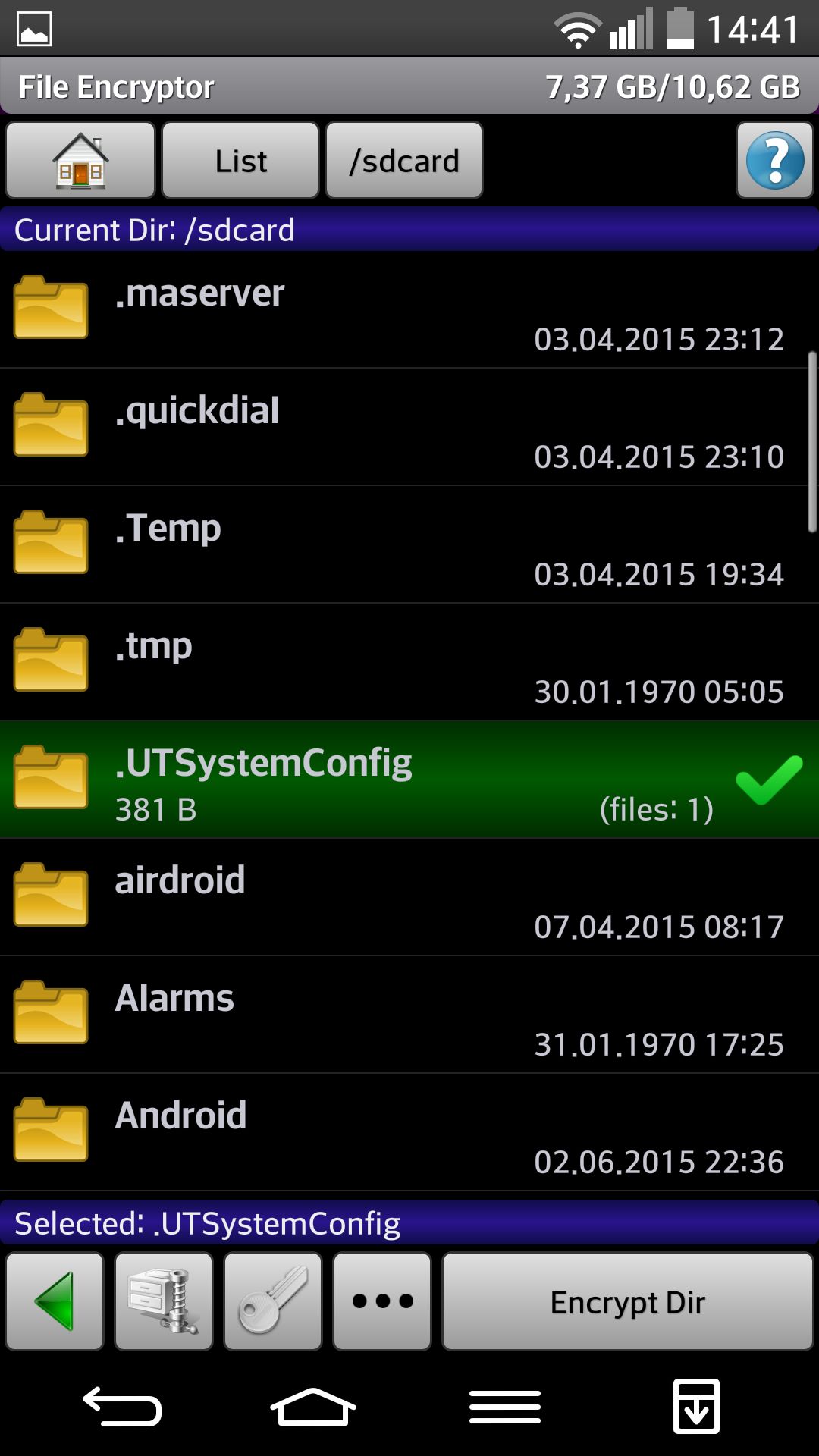Image resolution: width=819 pixels, height=1456 pixels.
Task: Go to the system home screen
Action: (312, 1407)
